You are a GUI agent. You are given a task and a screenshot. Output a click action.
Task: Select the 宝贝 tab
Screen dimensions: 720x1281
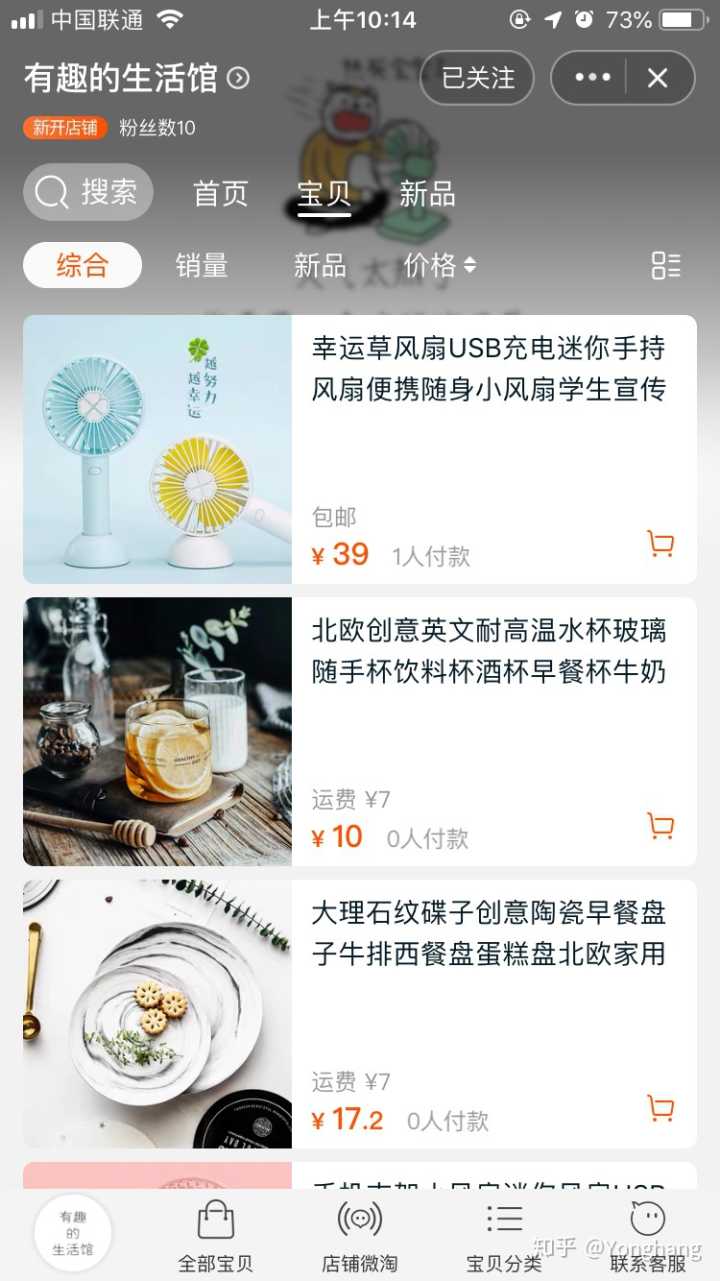pyautogui.click(x=324, y=193)
